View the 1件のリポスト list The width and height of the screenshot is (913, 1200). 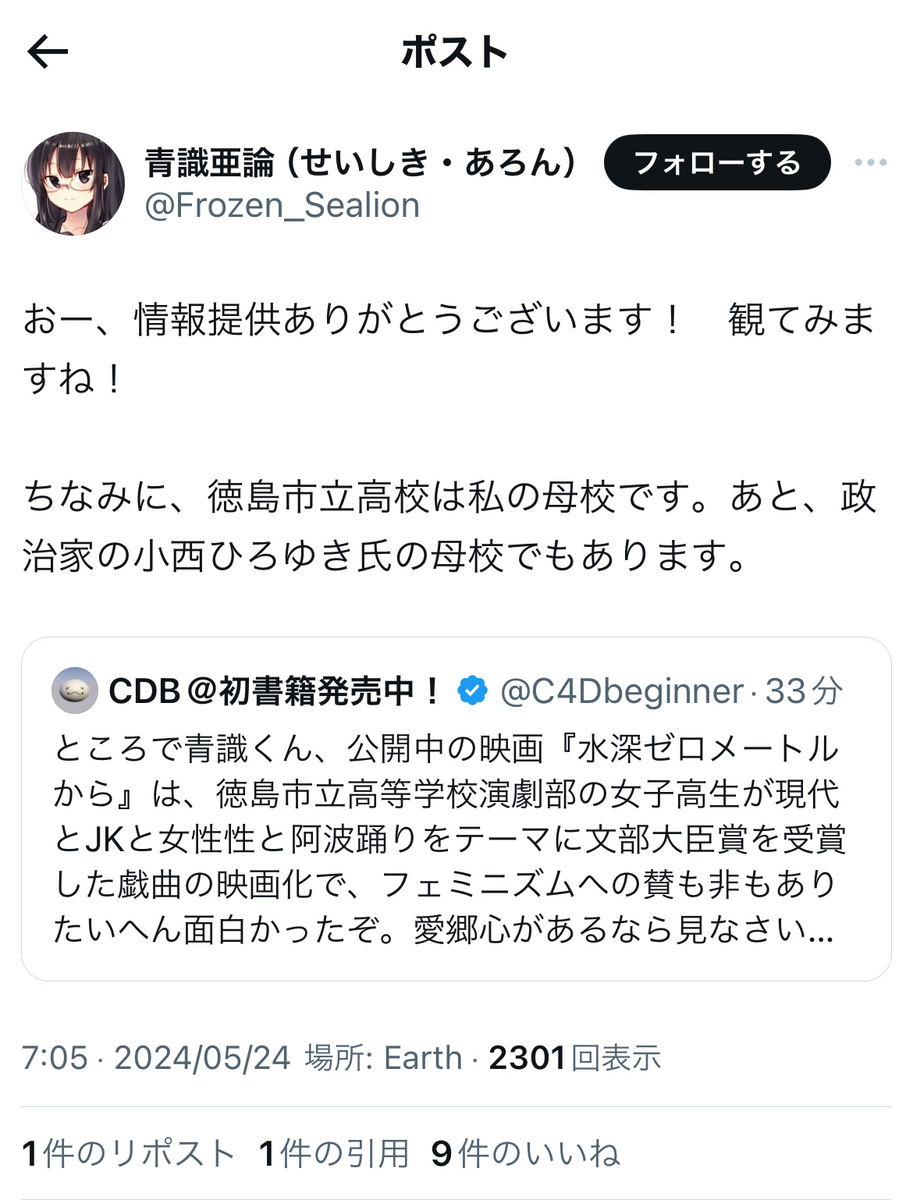tap(128, 1154)
